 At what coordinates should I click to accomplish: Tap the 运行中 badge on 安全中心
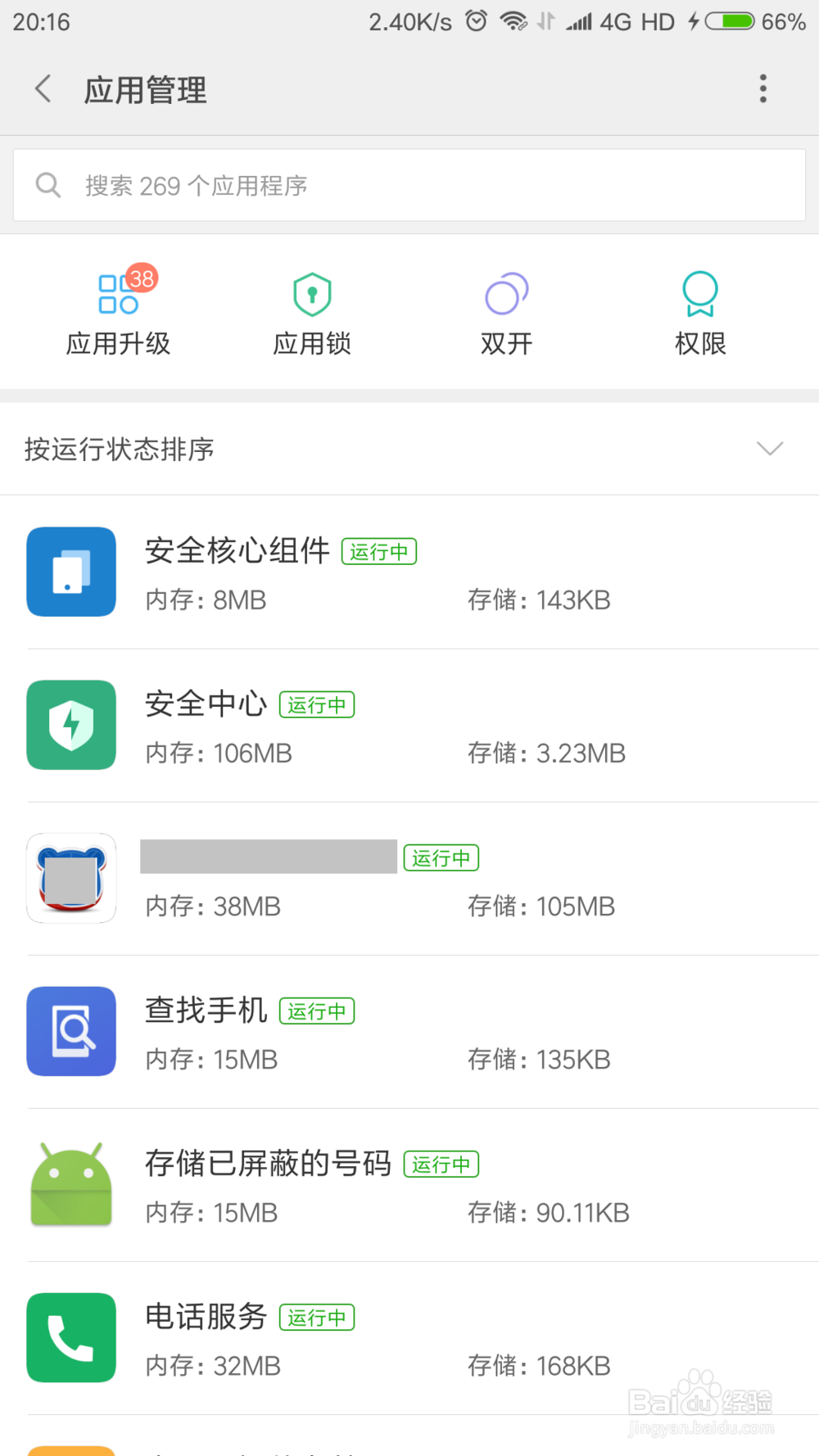click(x=317, y=704)
